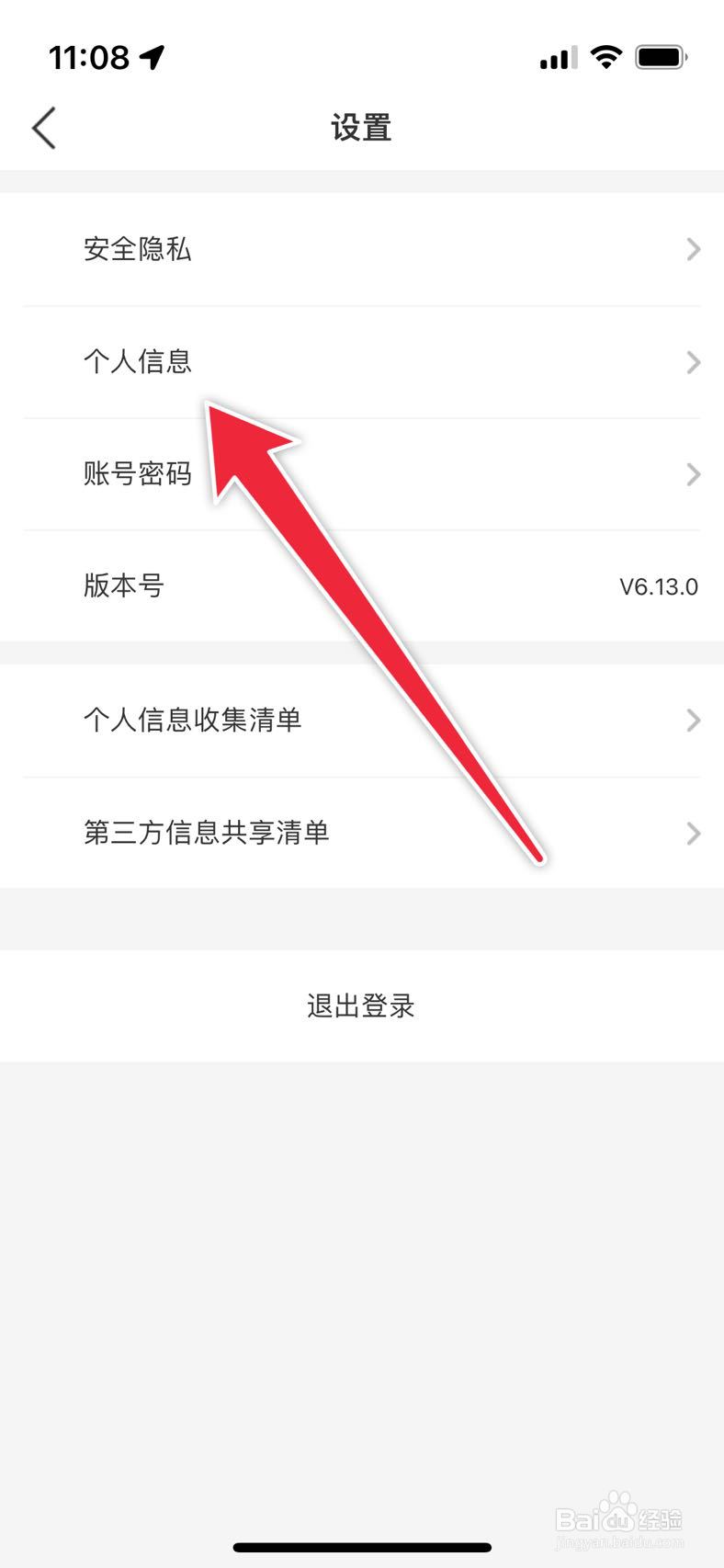Tap the version number V6.13.0
This screenshot has width=724, height=1568.
click(x=658, y=586)
